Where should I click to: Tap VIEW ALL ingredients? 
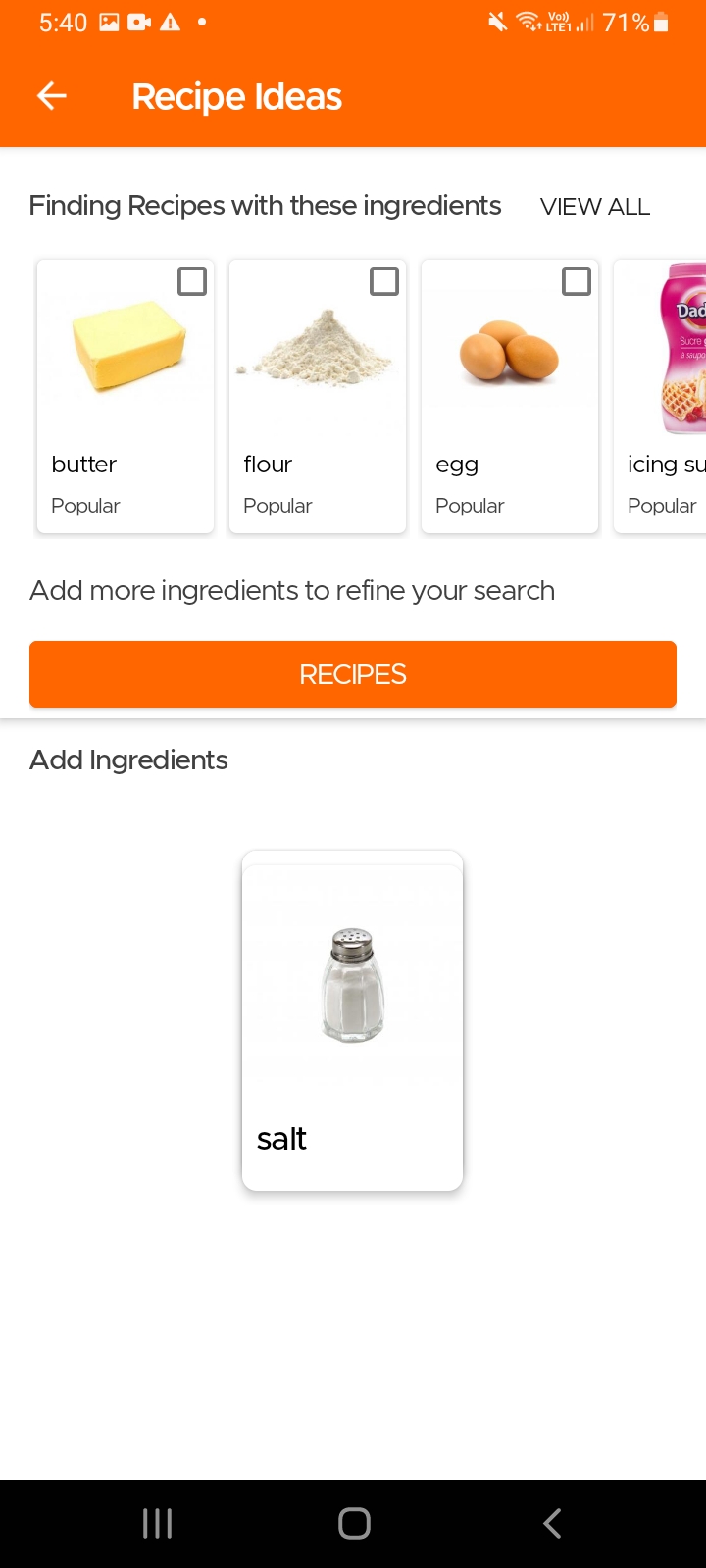(x=594, y=207)
